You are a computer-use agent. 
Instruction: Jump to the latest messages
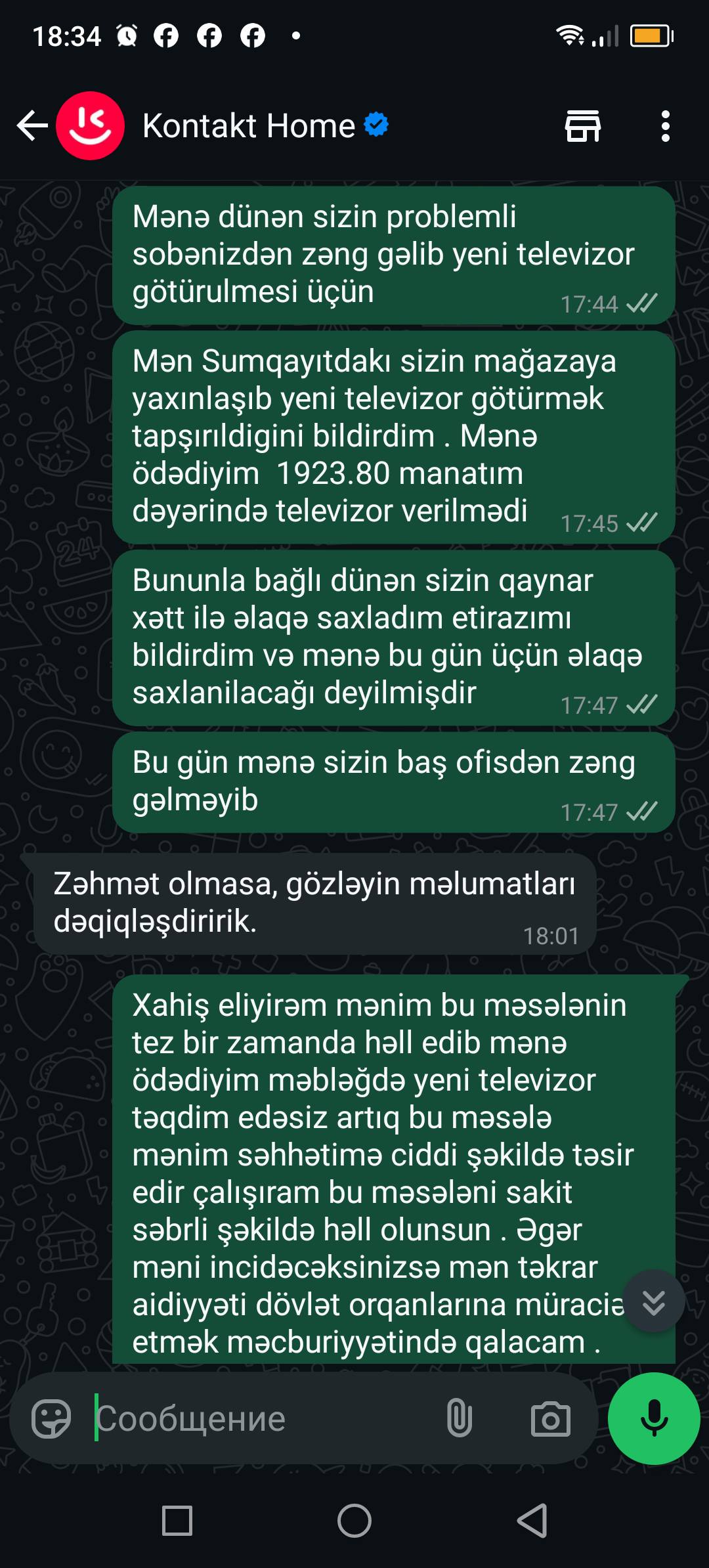pos(654,1301)
